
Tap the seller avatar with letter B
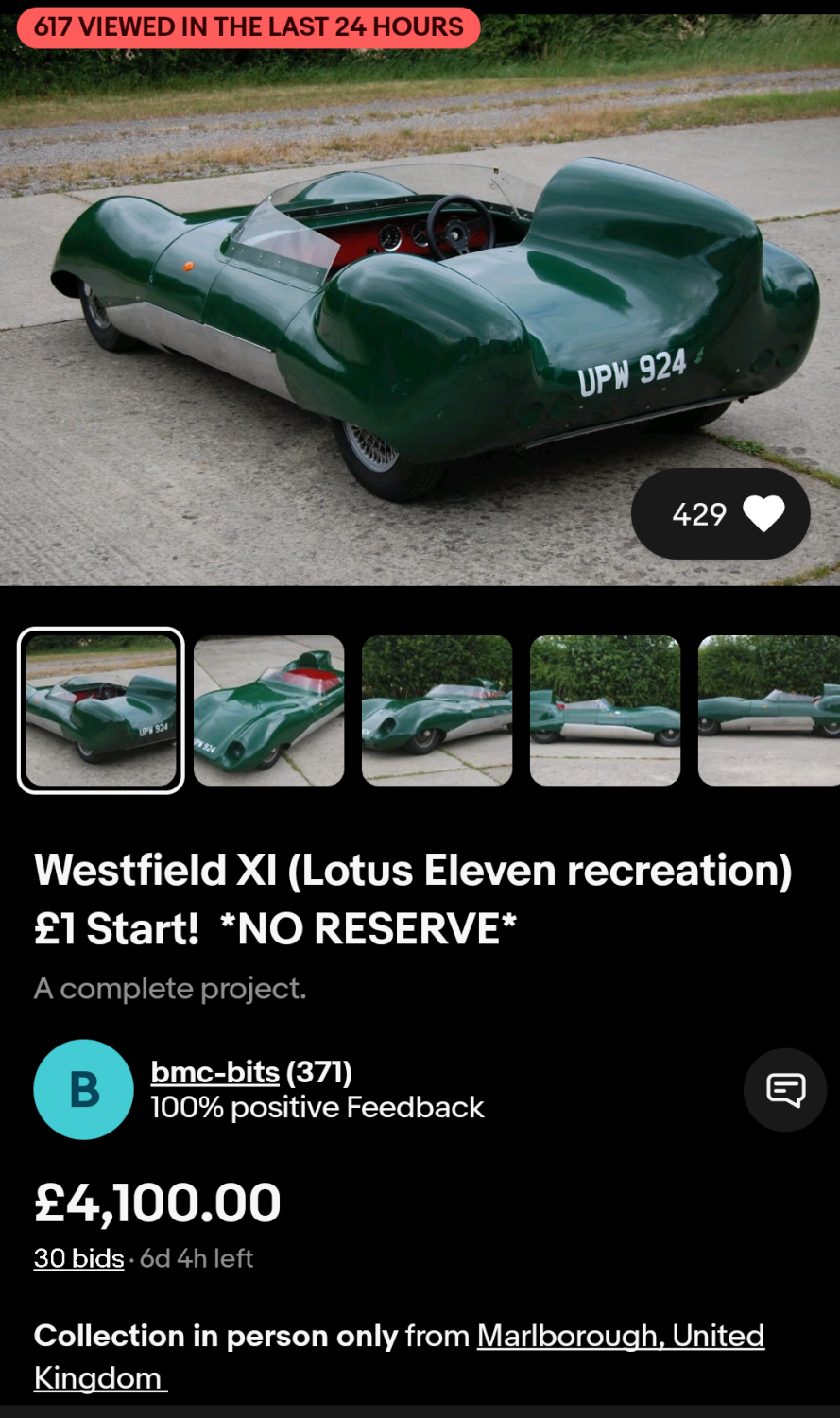click(84, 1090)
